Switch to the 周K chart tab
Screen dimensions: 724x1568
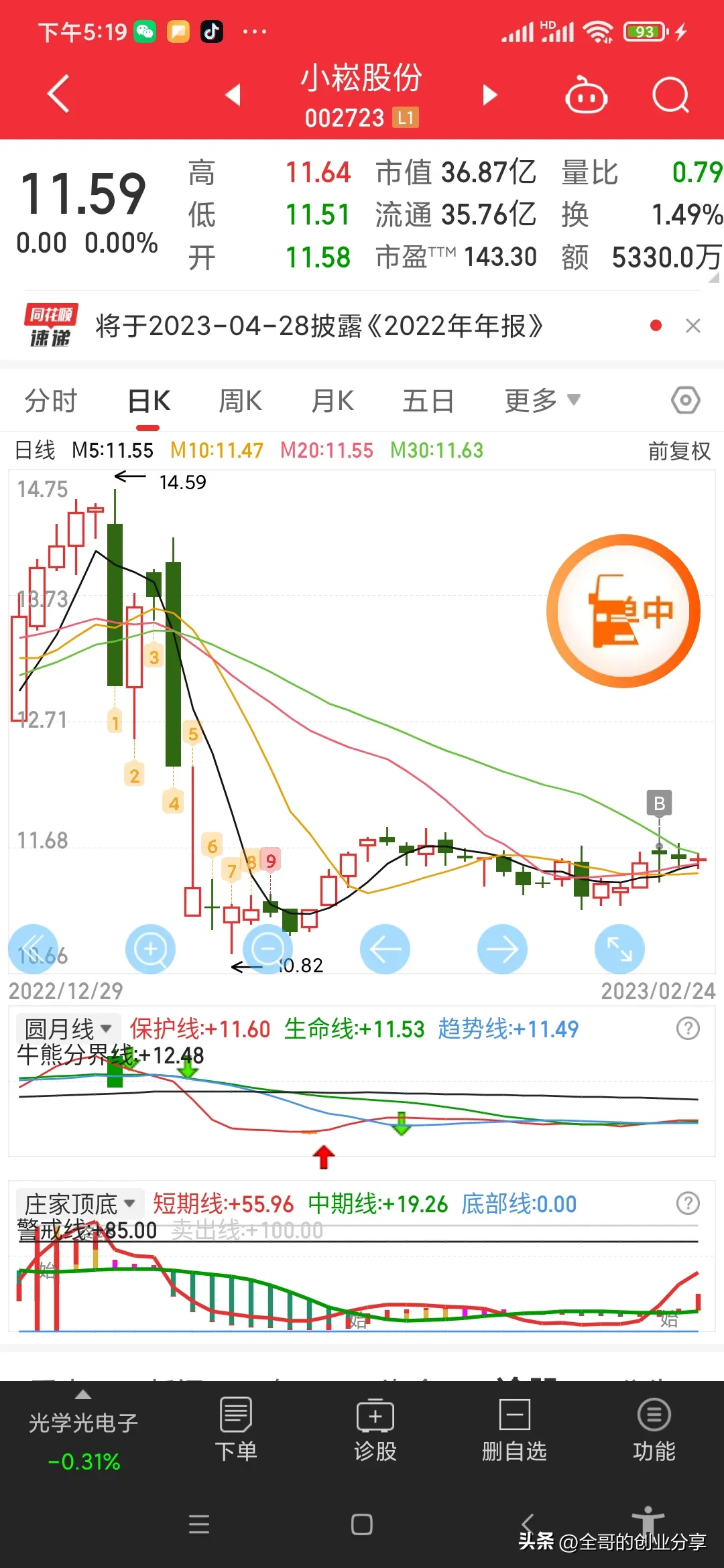tap(240, 401)
